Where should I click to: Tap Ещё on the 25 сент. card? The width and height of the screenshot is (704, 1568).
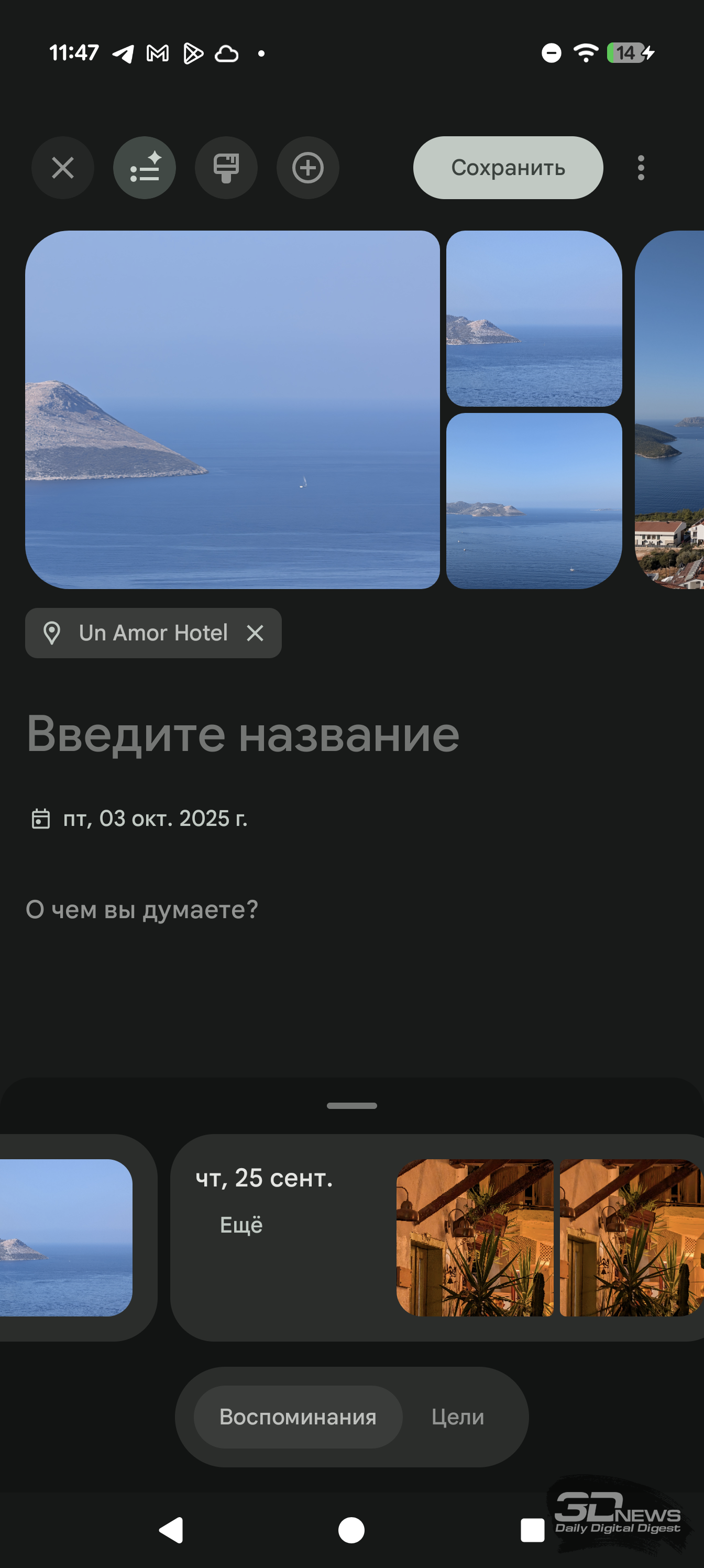click(x=241, y=1225)
